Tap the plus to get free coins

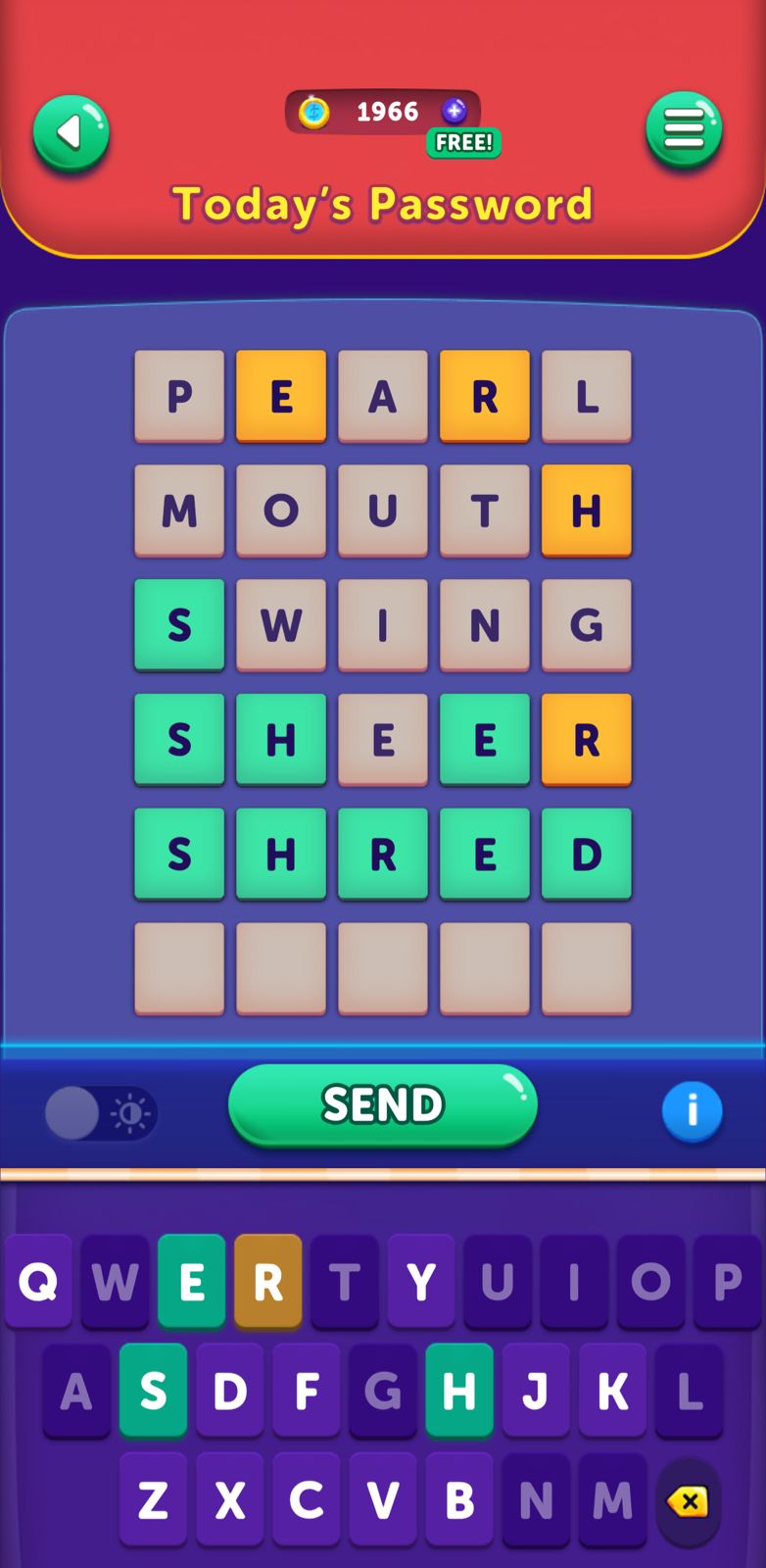[455, 111]
